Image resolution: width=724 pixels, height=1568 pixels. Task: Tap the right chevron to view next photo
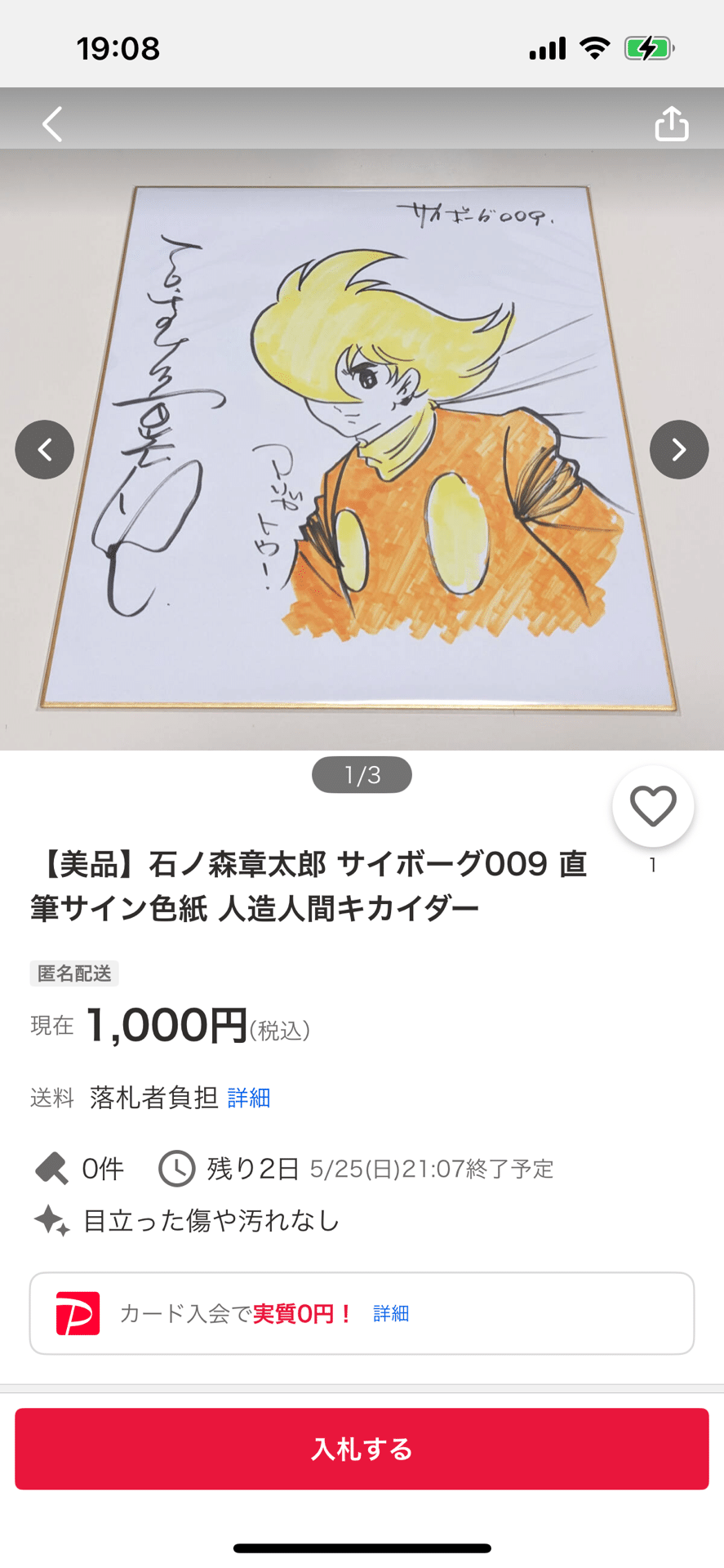click(678, 449)
